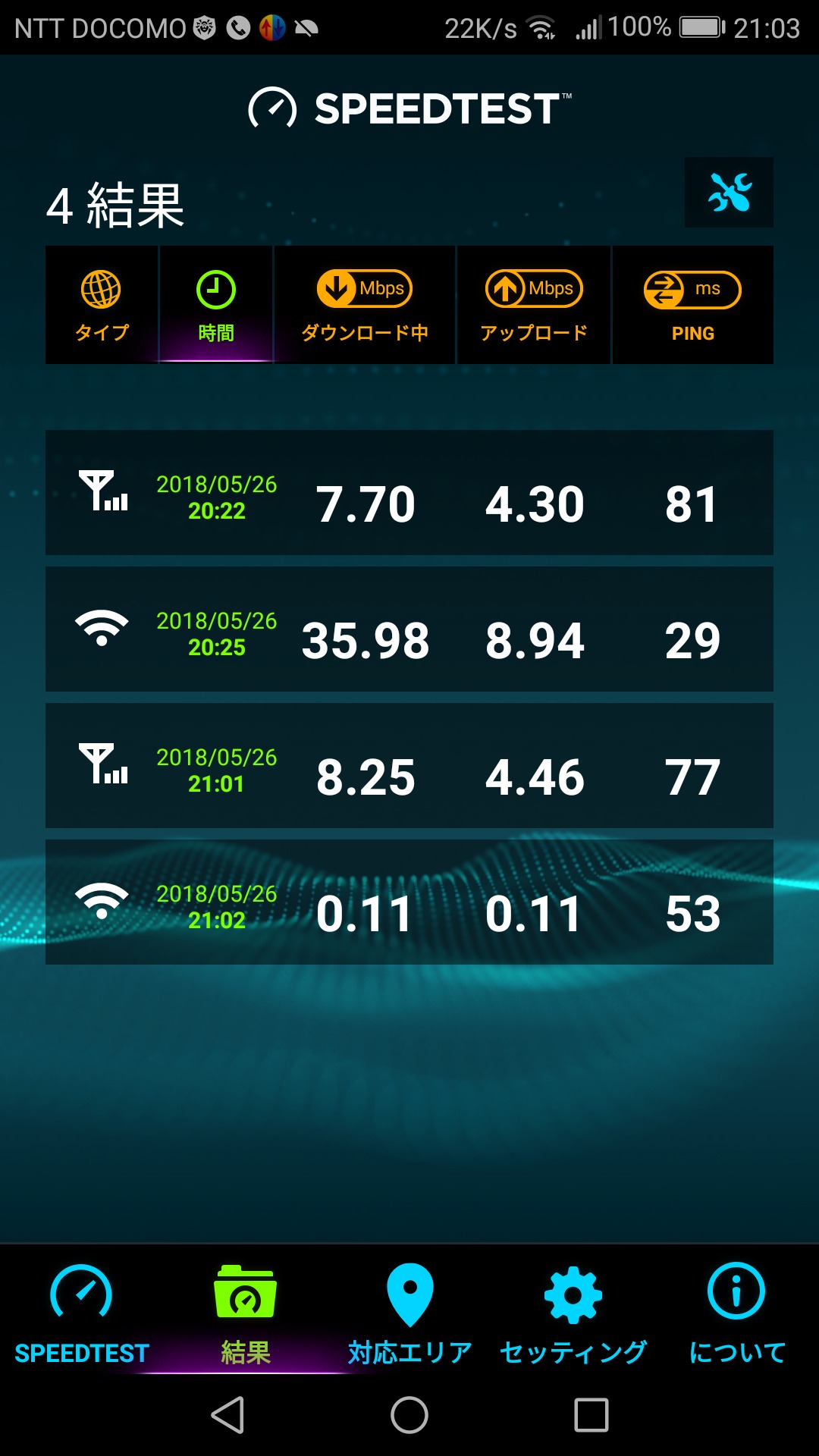View the 21:02 test result details
819x1456 pixels.
click(x=409, y=902)
